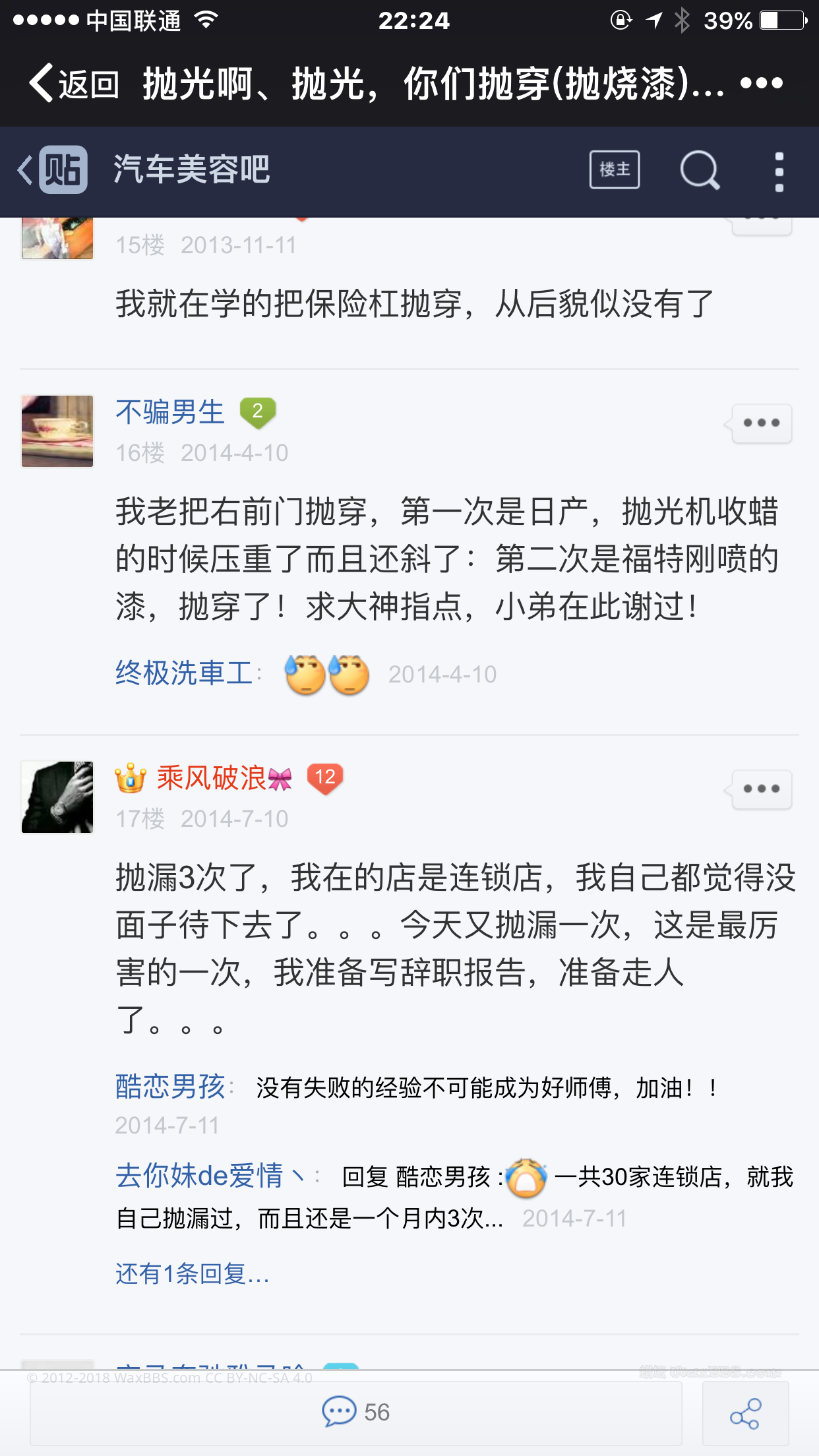Go back using the 贴 logo arrow
819x1456 pixels.
point(53,170)
